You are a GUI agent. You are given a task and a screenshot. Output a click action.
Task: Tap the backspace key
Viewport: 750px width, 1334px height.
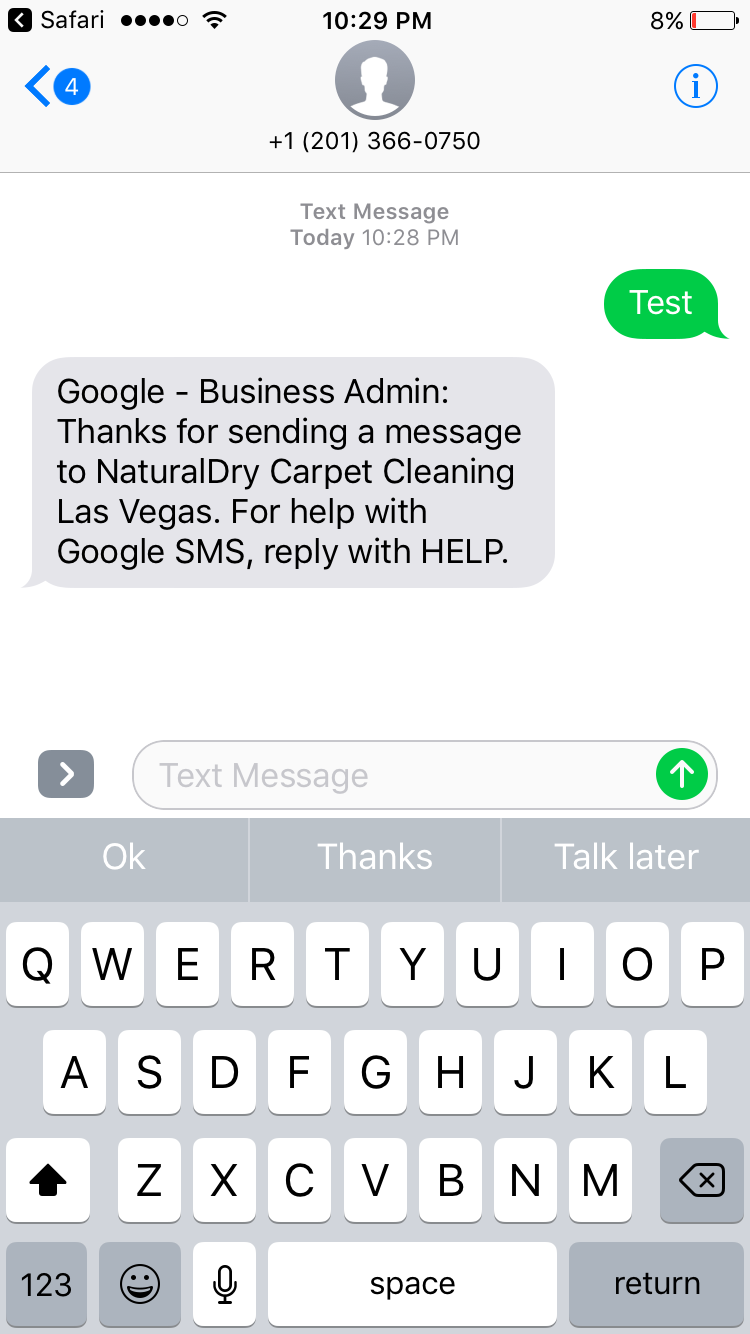[x=702, y=1181]
